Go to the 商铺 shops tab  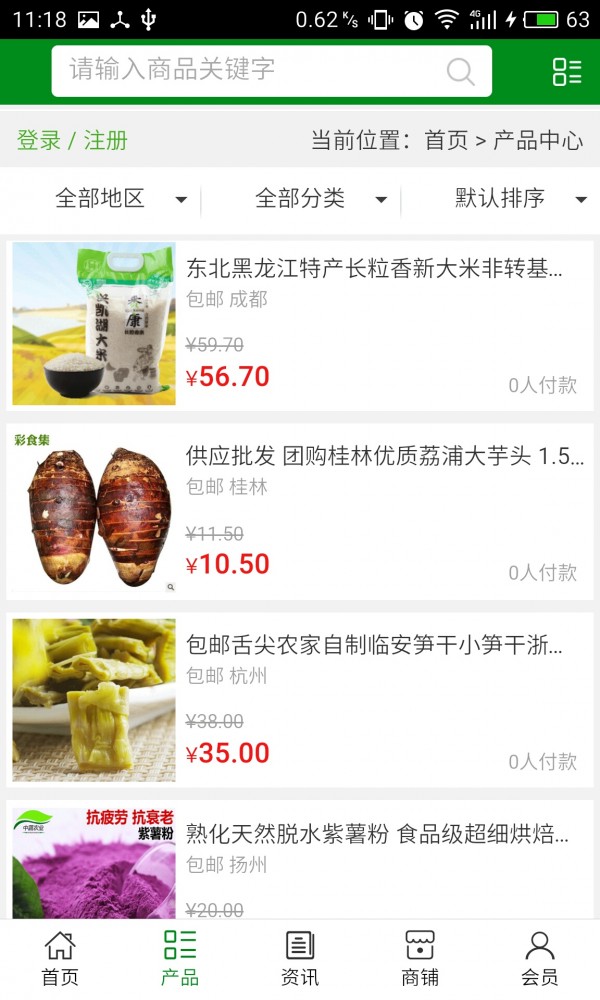(420, 959)
